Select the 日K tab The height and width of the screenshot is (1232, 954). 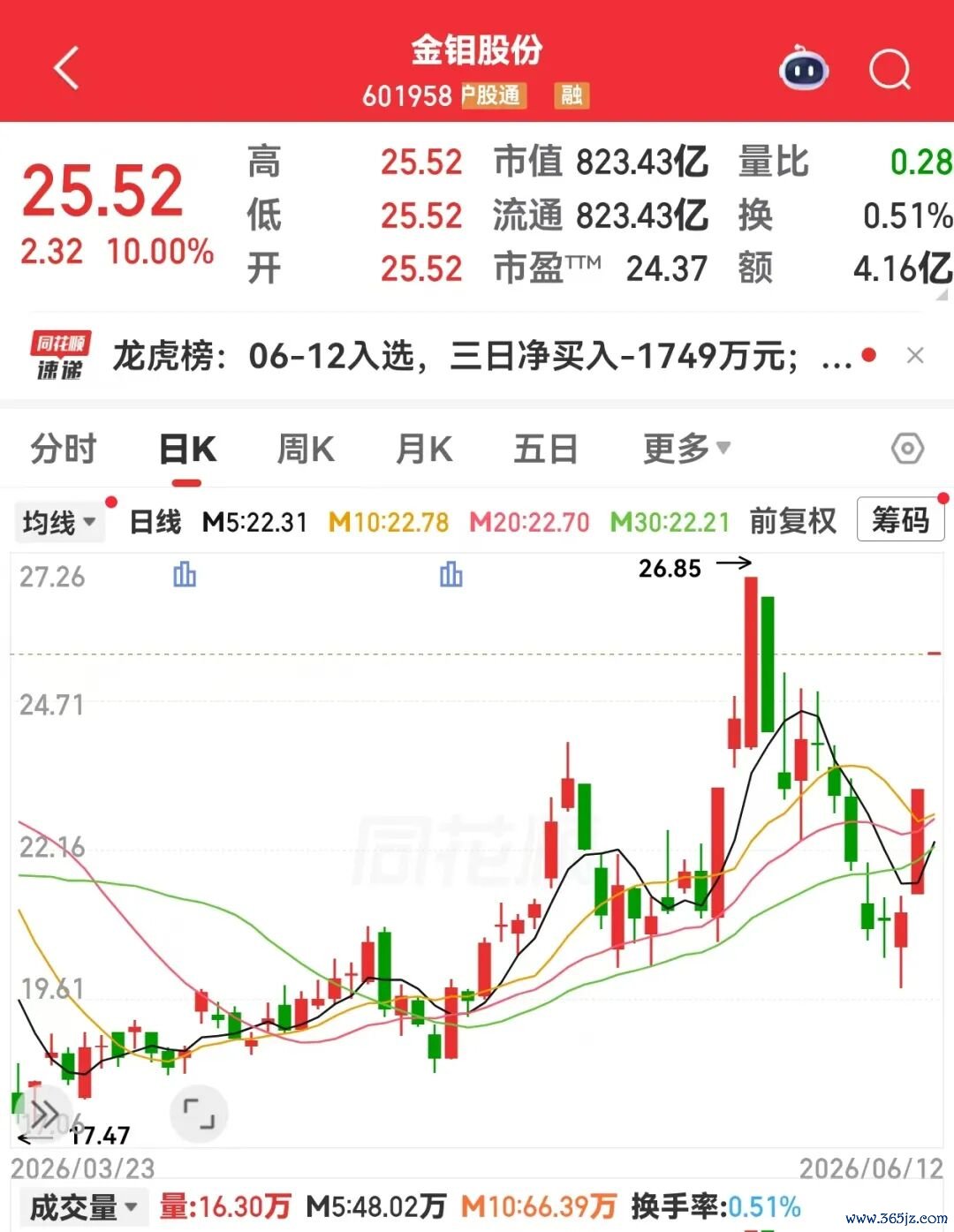(187, 450)
